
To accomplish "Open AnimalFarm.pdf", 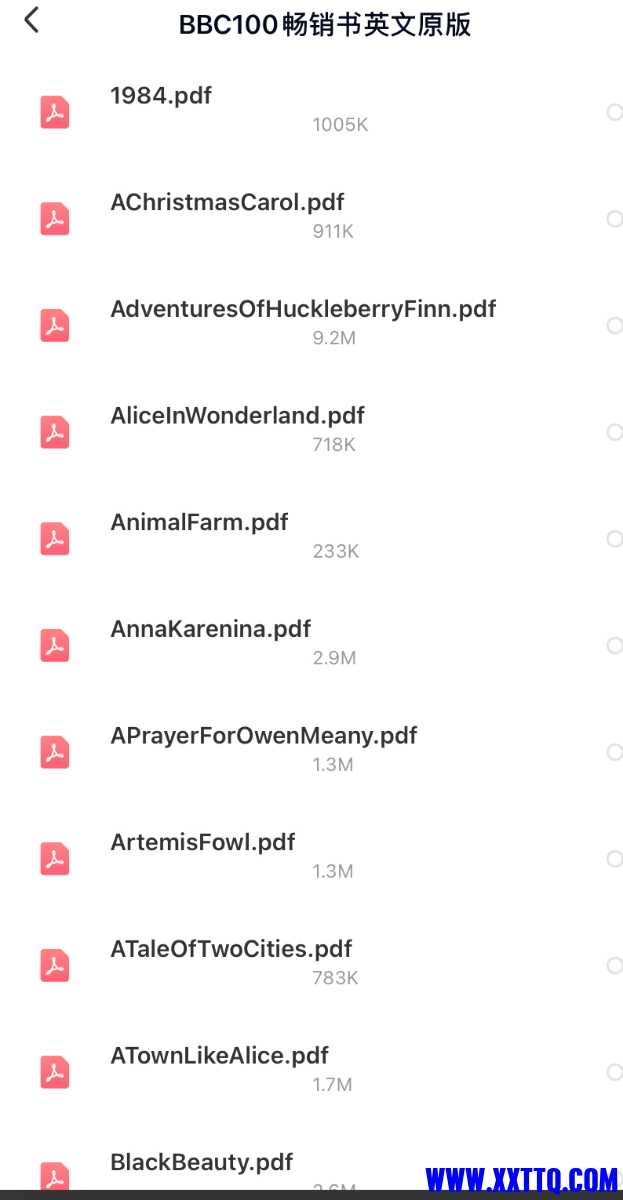I will click(x=199, y=523).
